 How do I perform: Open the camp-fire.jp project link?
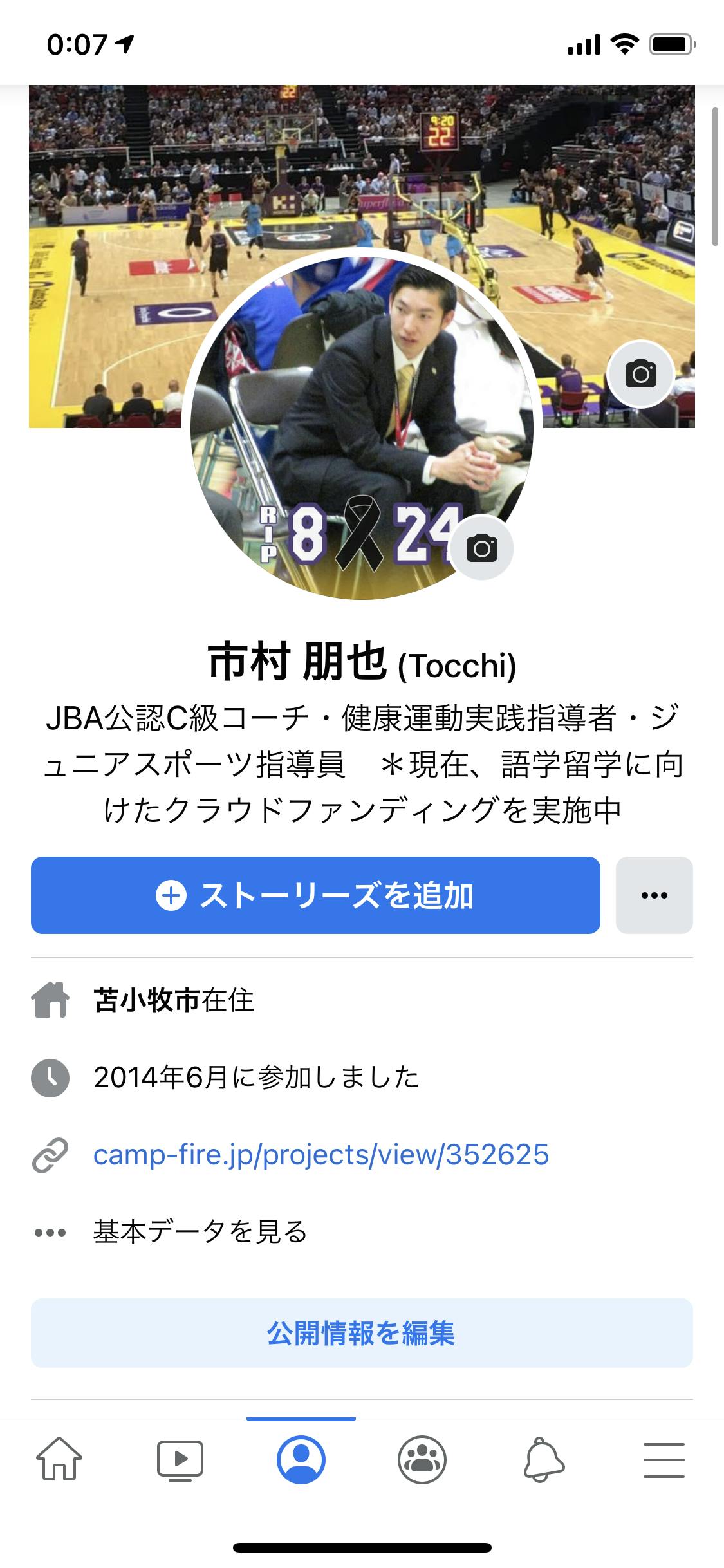pyautogui.click(x=320, y=1155)
